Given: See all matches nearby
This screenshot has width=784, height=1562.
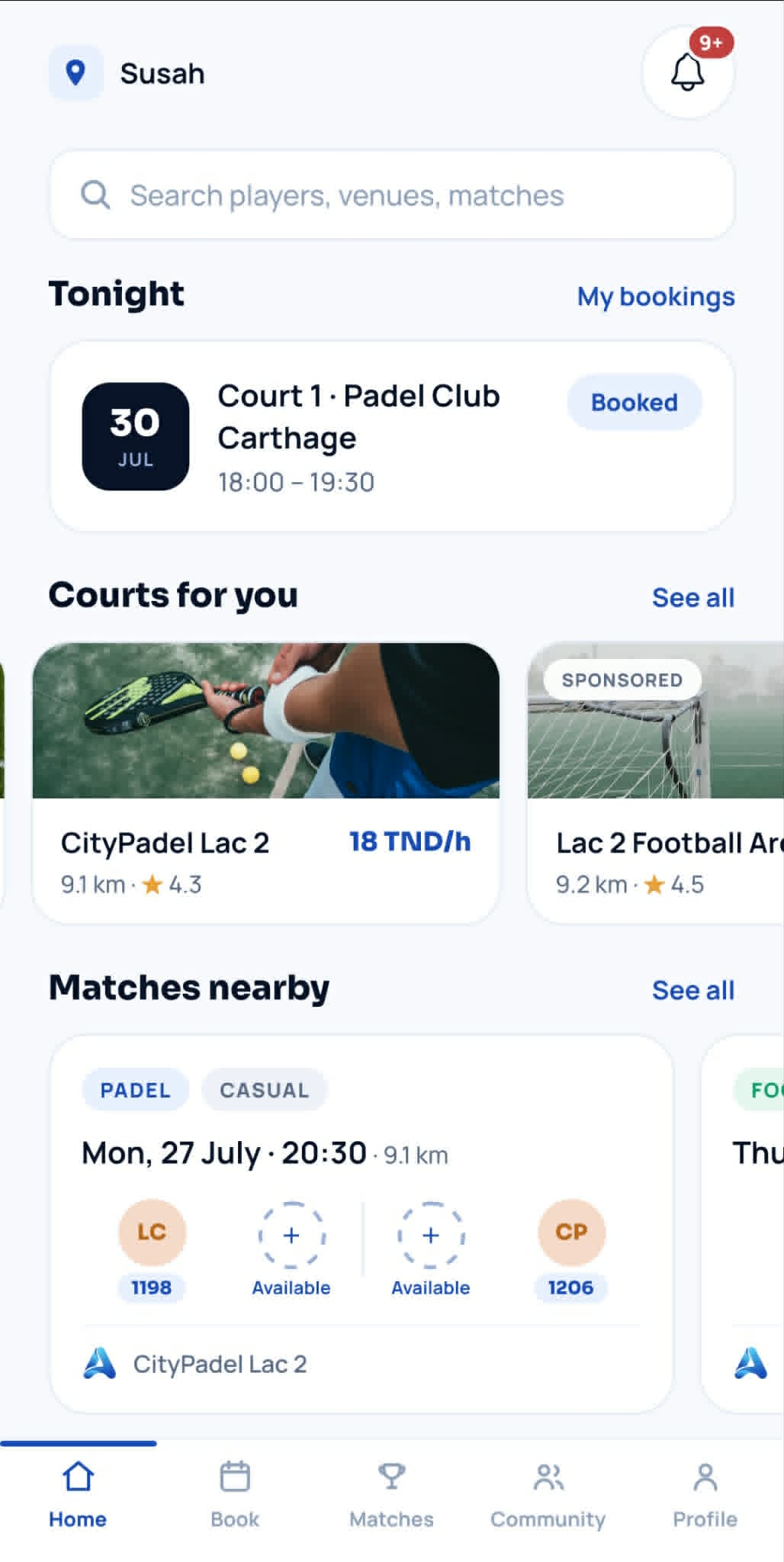Looking at the screenshot, I should [693, 990].
